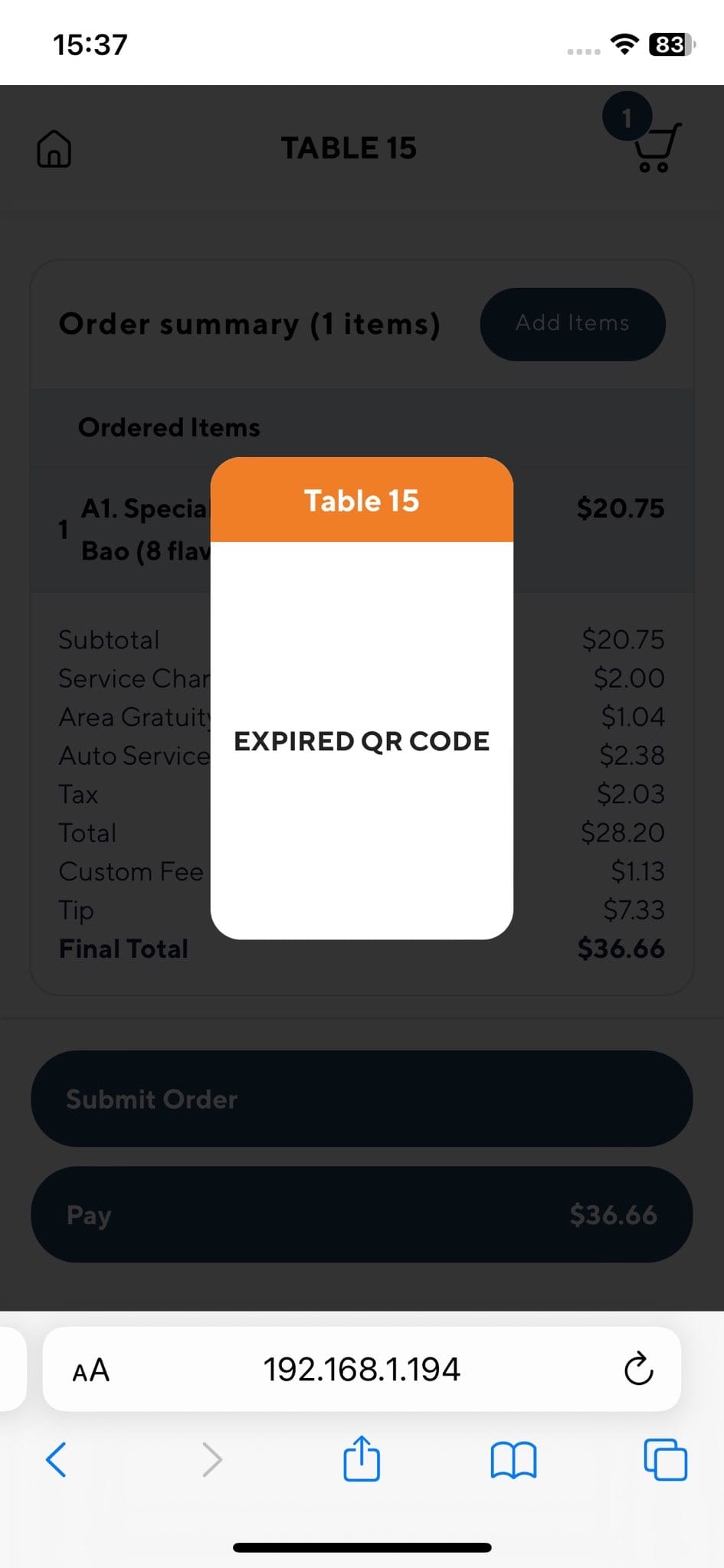Click the home icon in top navigation
Image resolution: width=724 pixels, height=1568 pixels.
54,149
